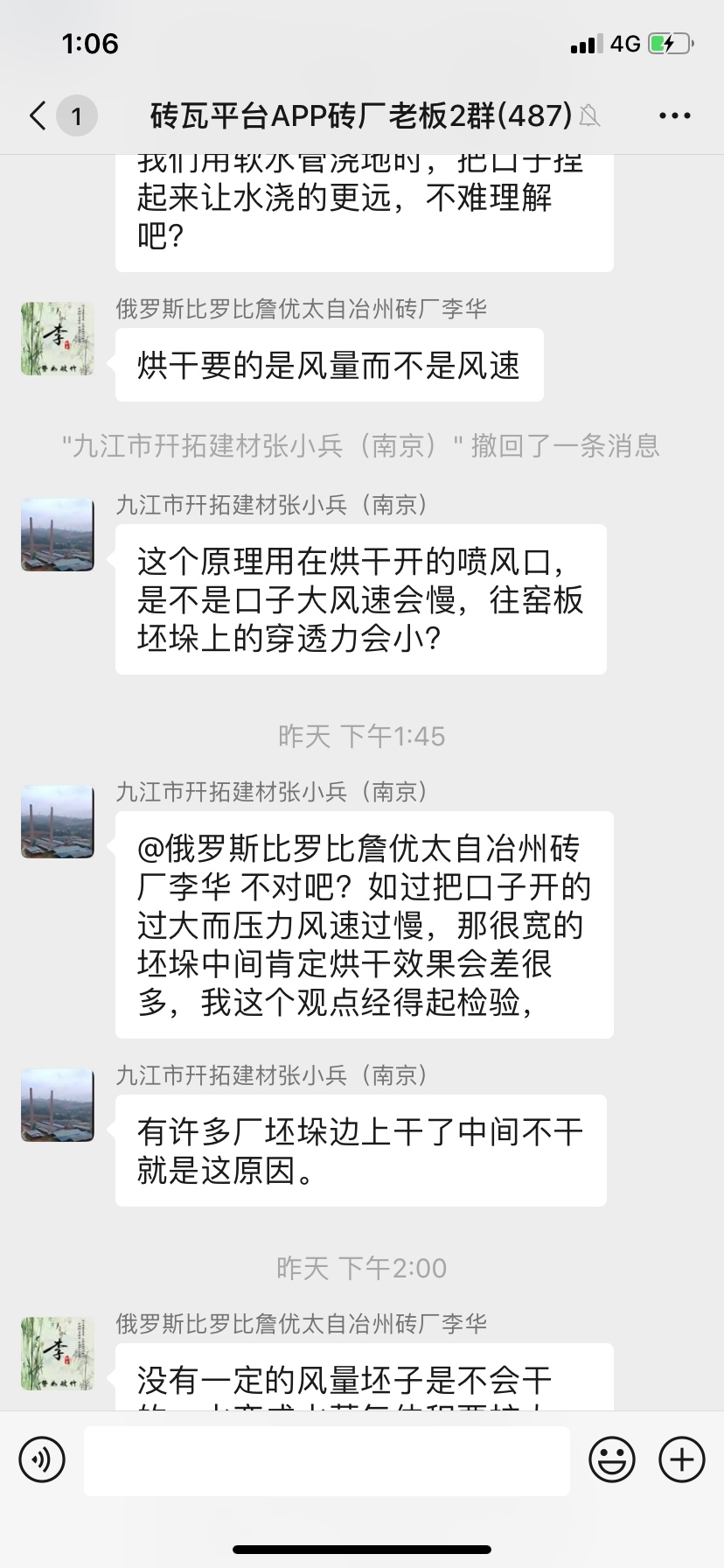Open the group chat overflow menu
Viewport: 724px width, 1568px height.
[x=674, y=115]
